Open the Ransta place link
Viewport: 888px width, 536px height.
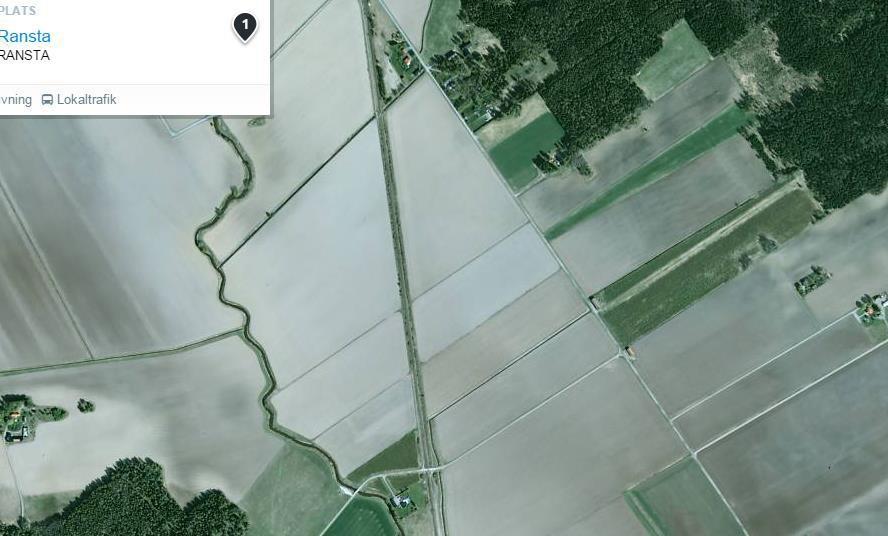point(24,36)
